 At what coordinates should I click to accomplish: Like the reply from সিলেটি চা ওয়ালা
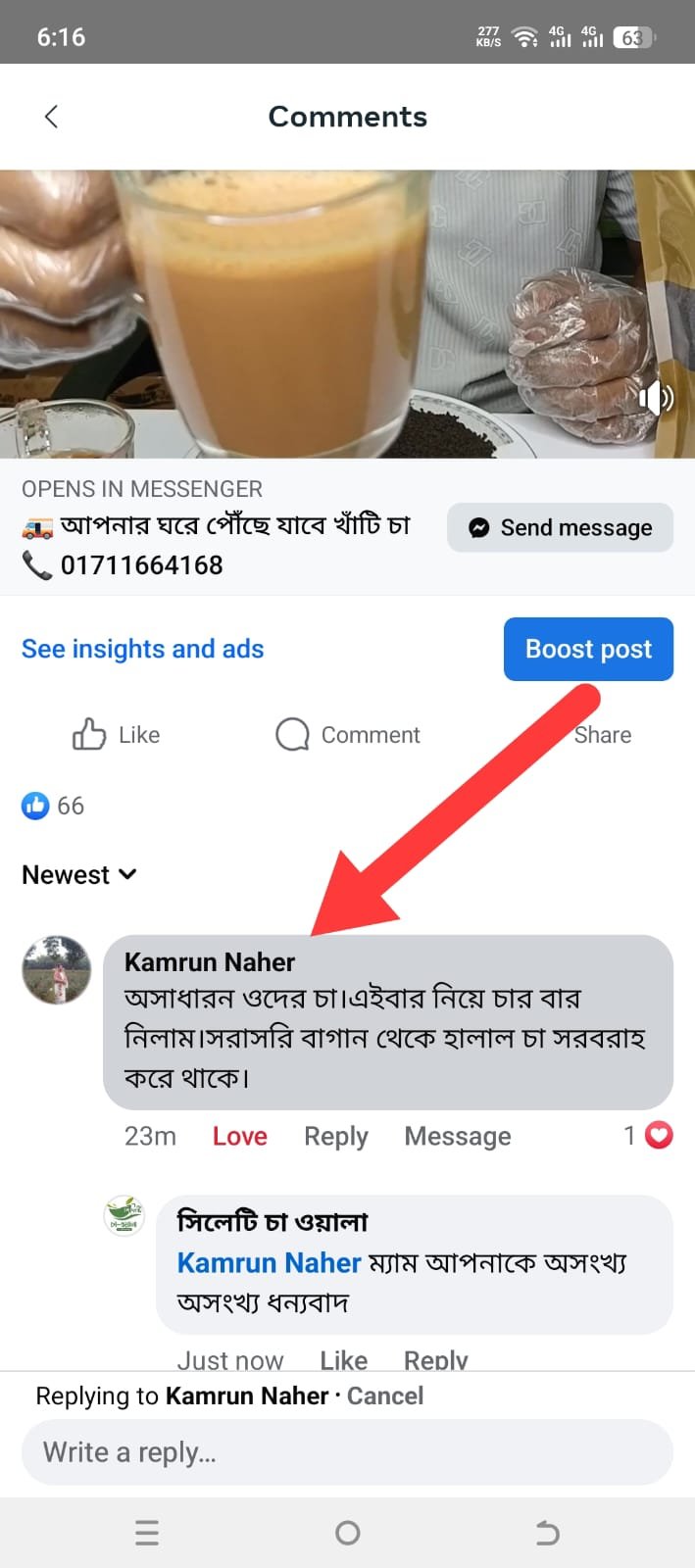343,1359
